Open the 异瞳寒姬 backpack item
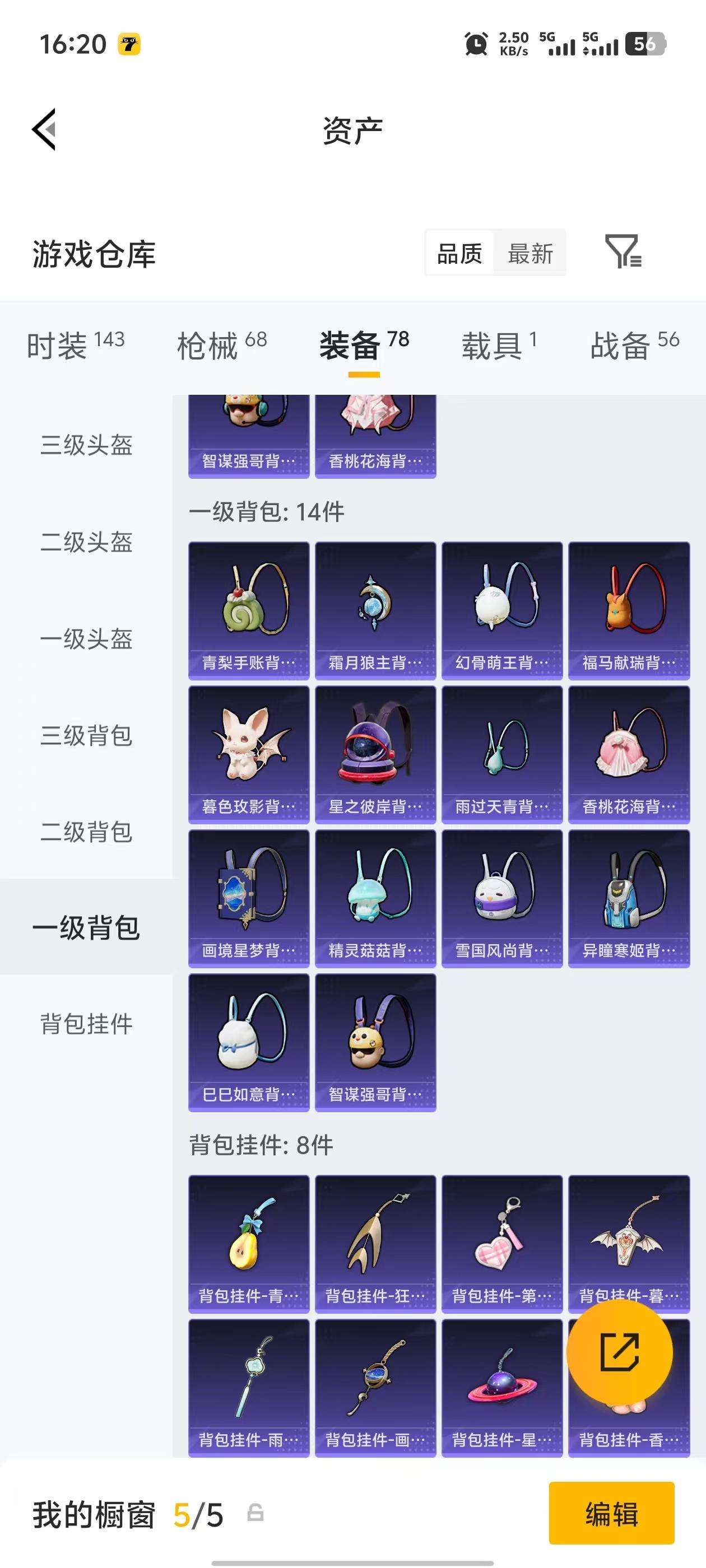706x1568 pixels. 629,898
